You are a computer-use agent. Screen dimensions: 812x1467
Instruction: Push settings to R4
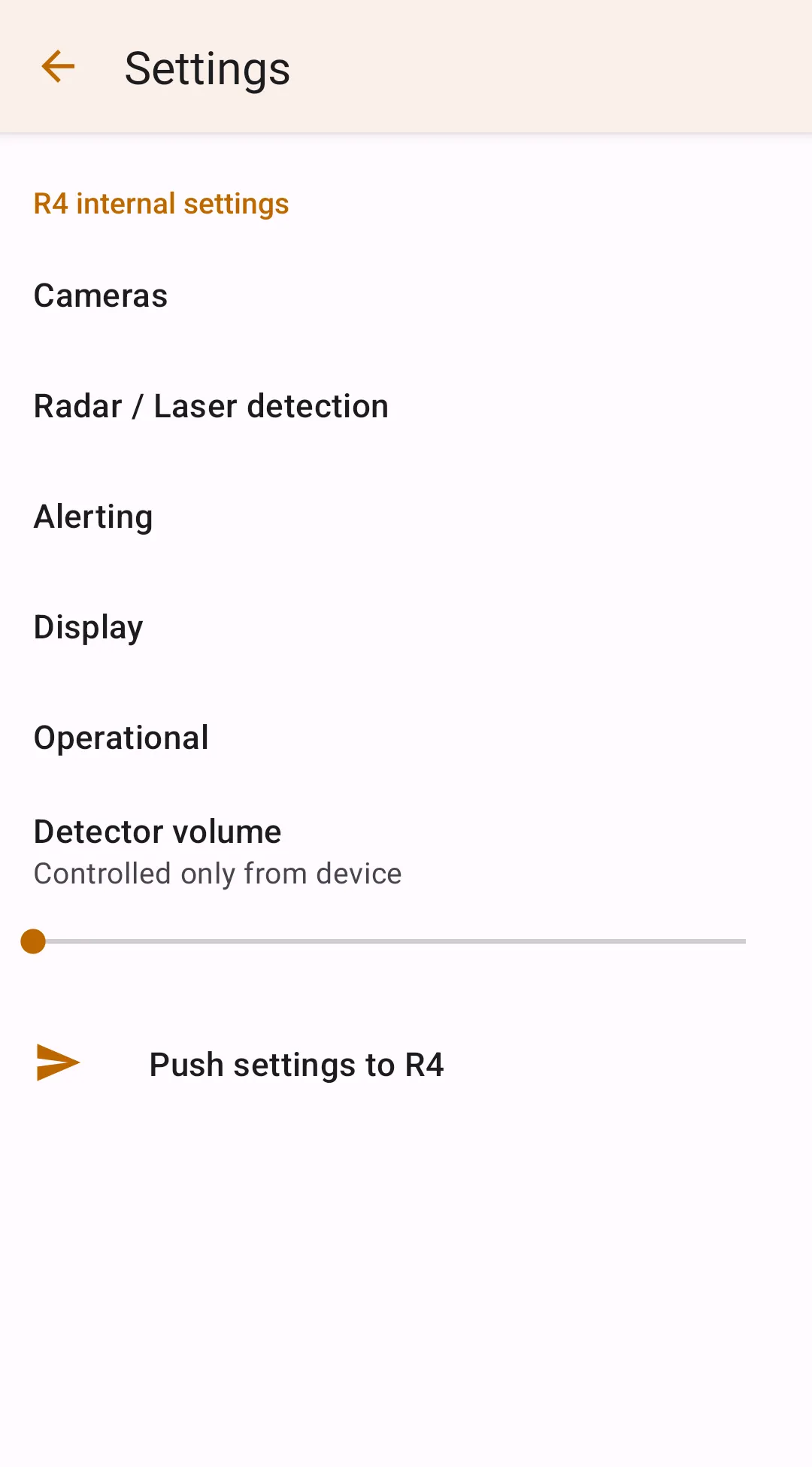(296, 1065)
